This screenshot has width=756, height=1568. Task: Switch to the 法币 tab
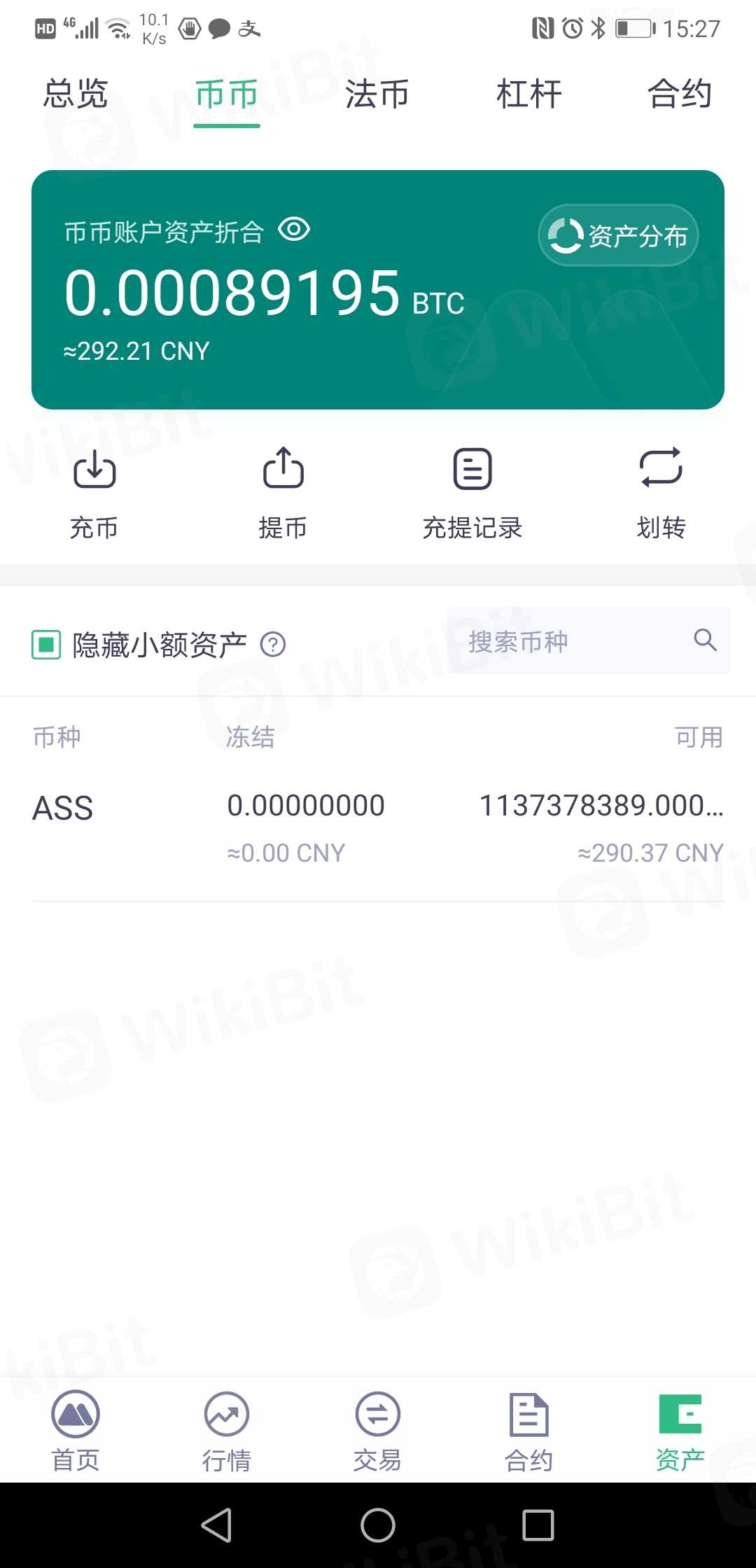(x=377, y=94)
